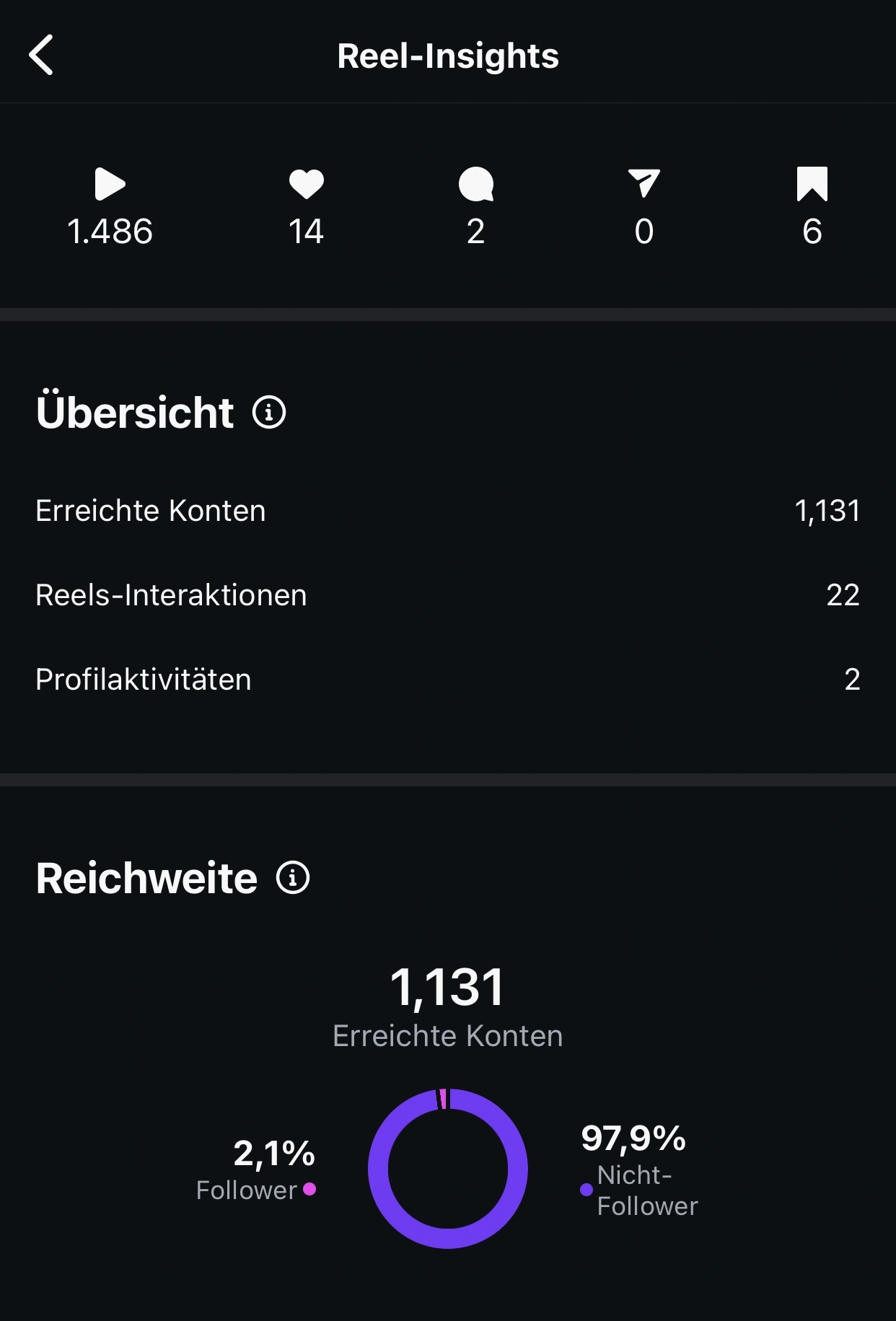Open info icon next to Reichweite

click(293, 878)
